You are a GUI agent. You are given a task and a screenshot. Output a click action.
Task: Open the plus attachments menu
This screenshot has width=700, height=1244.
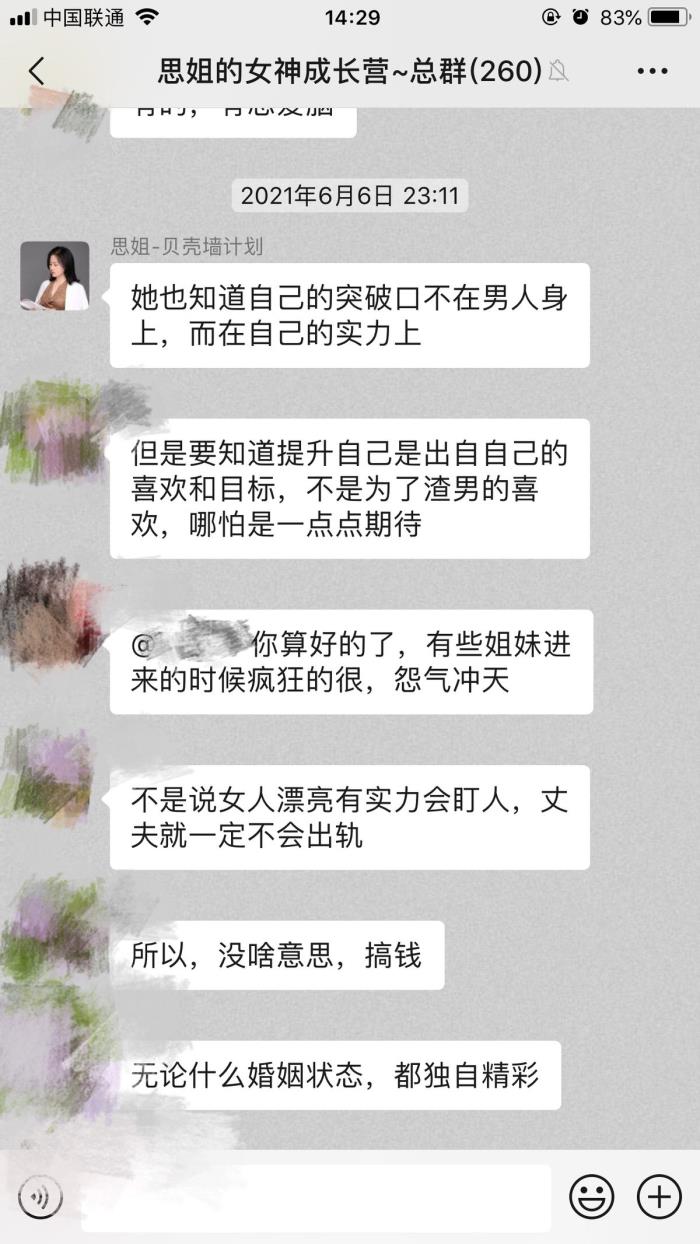click(659, 1197)
